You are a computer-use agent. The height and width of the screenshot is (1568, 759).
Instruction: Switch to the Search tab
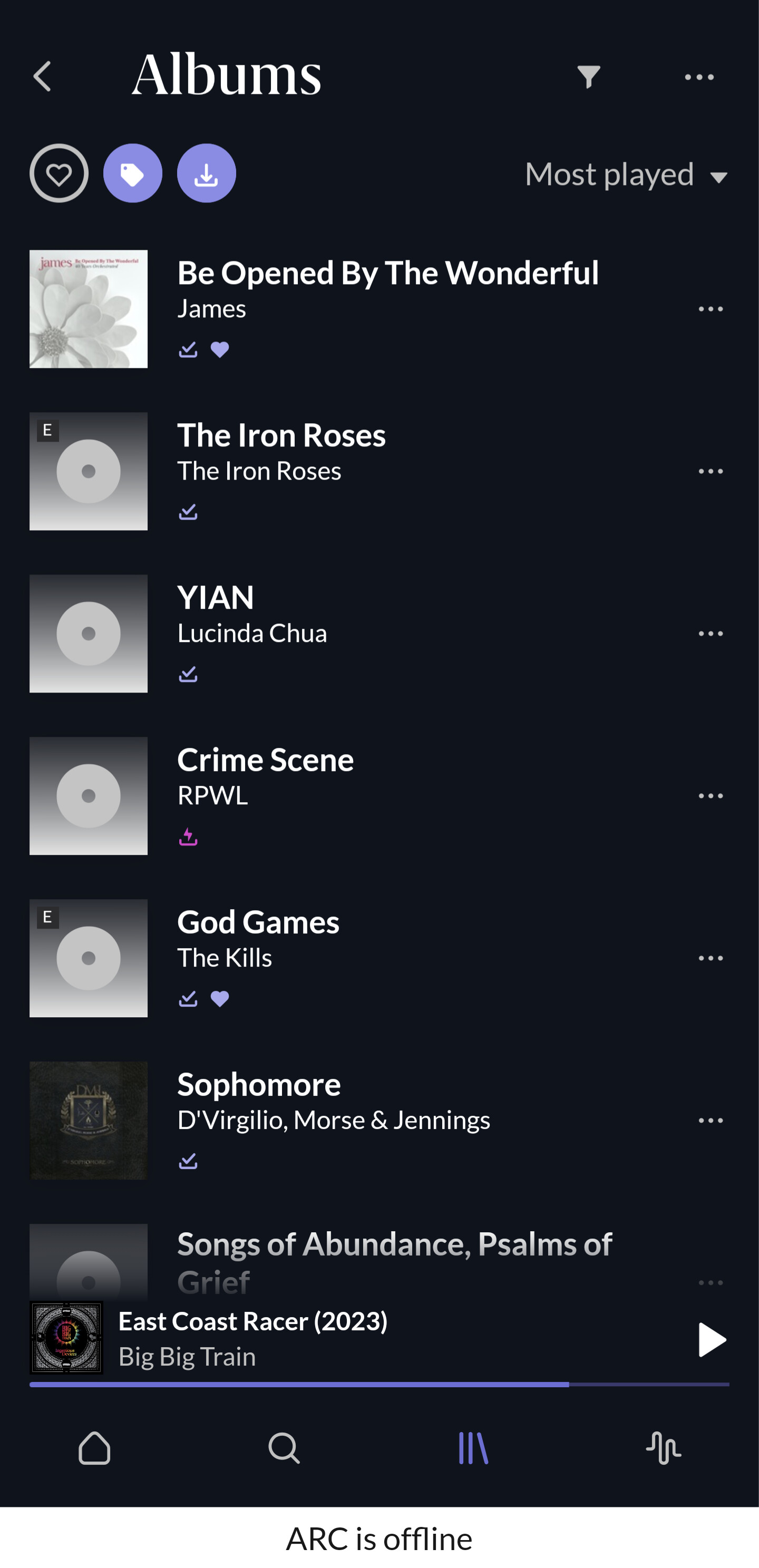click(284, 1447)
